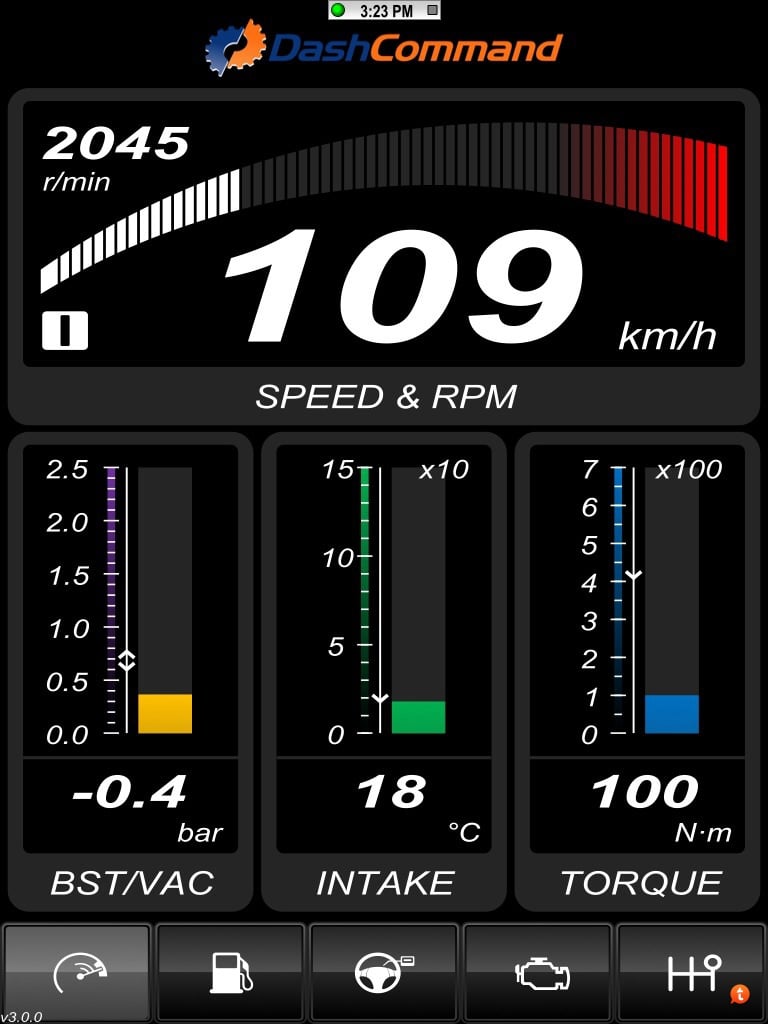Screen dimensions: 768x1024
Task: Open the TORQUE gauge panel
Action: [638, 670]
